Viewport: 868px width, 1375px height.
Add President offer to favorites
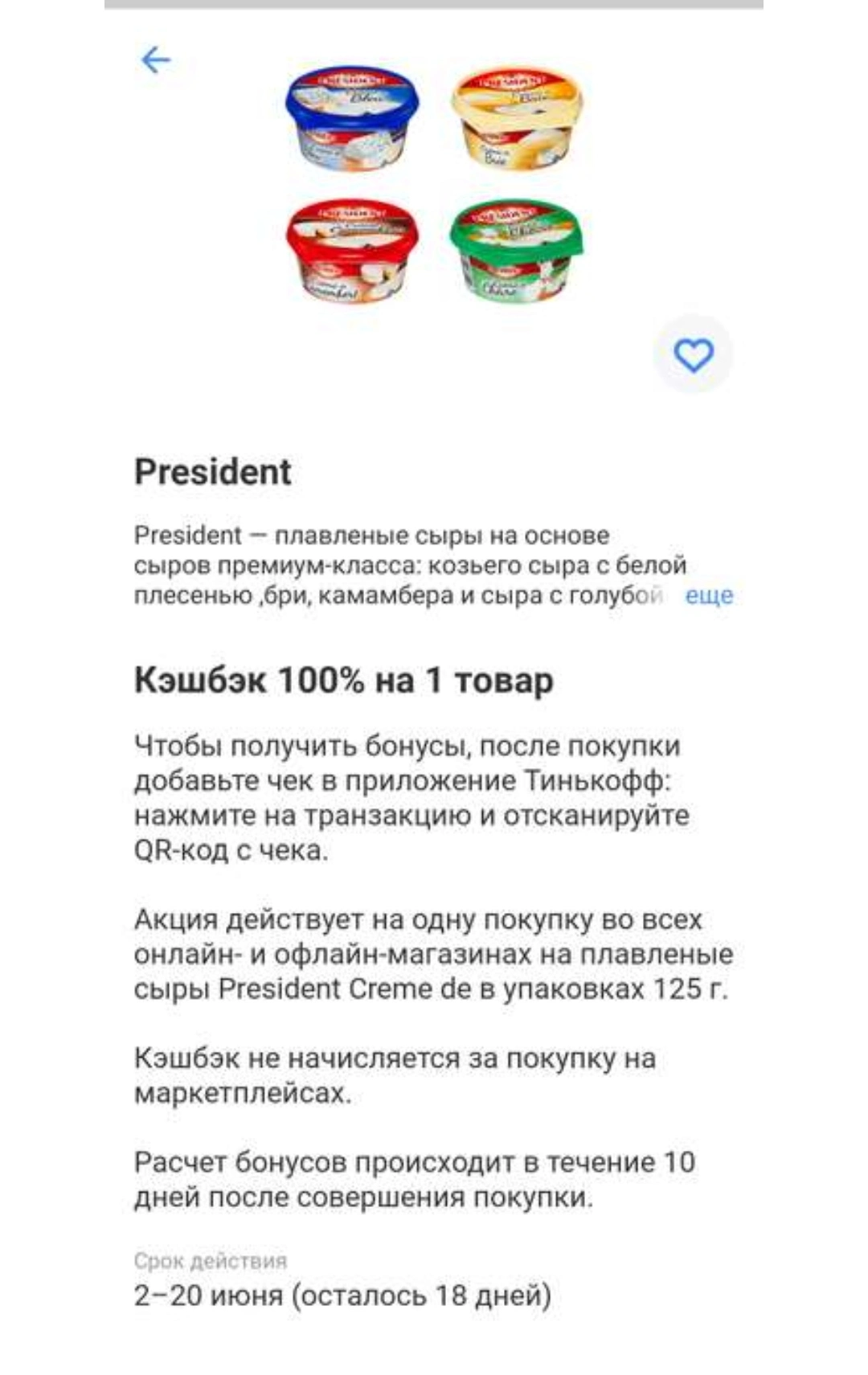[x=693, y=354]
